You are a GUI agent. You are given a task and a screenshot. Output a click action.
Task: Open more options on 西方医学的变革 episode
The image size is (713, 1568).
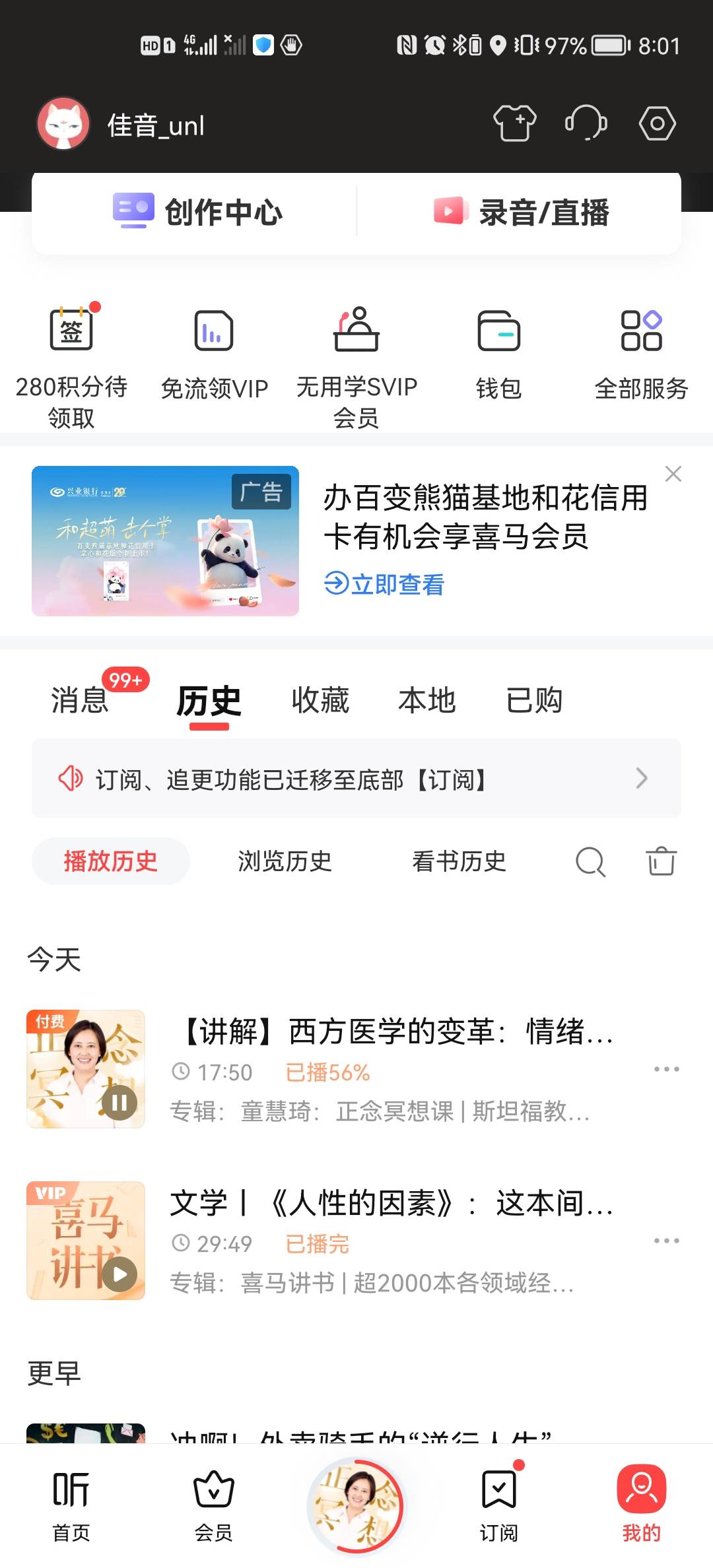point(667,1068)
